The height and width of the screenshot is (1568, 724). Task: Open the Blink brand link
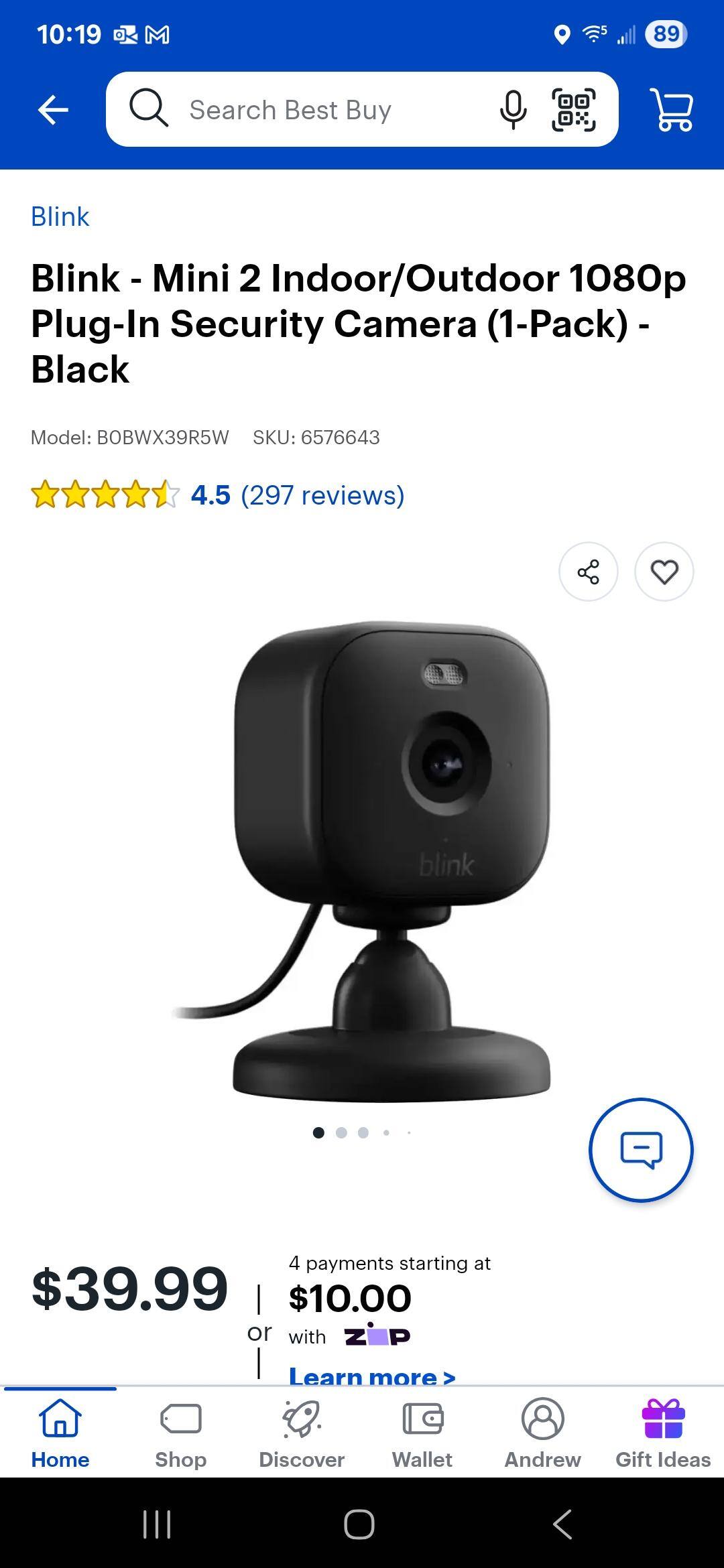click(x=60, y=217)
